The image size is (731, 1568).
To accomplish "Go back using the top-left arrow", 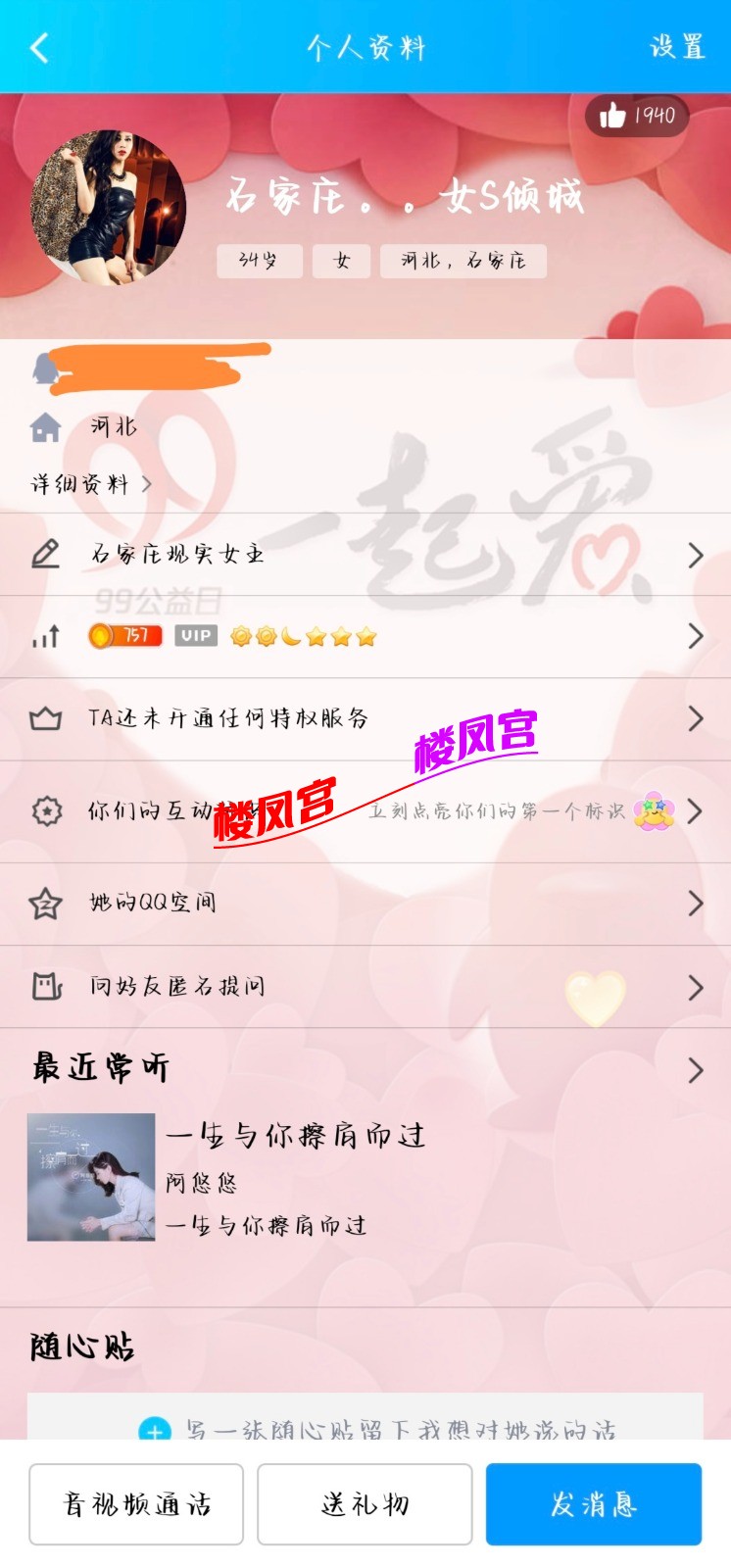I will tap(39, 47).
